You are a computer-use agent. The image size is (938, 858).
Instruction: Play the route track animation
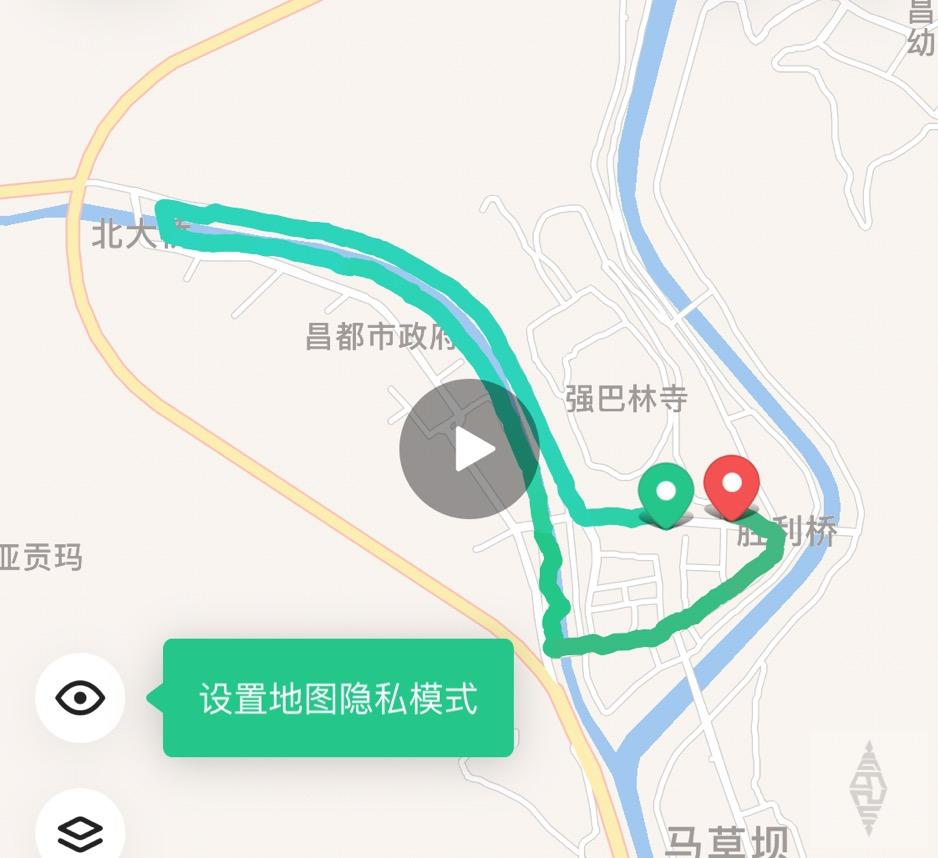pos(470,449)
